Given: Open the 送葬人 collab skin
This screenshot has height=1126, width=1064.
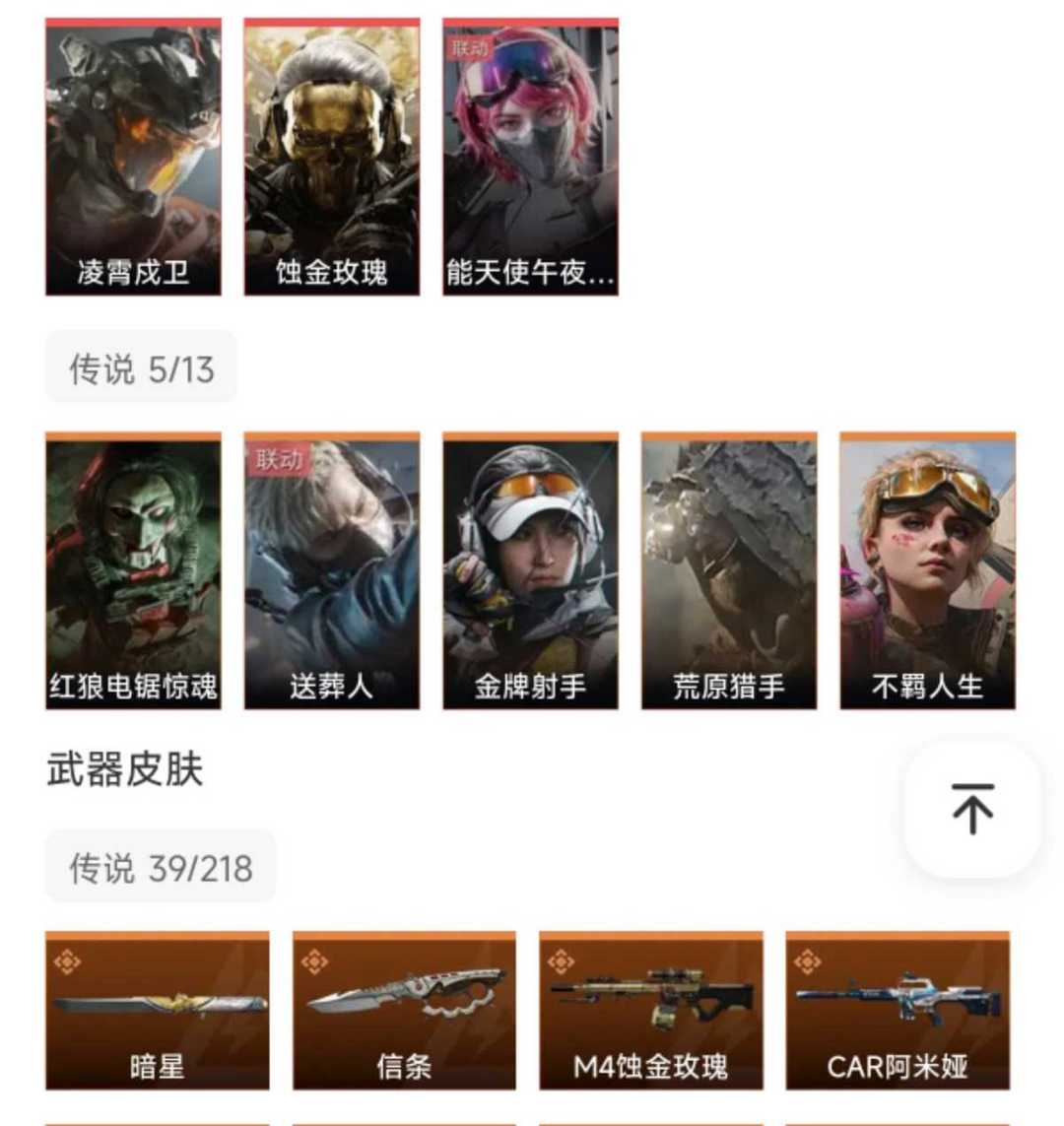Looking at the screenshot, I should click(x=332, y=571).
